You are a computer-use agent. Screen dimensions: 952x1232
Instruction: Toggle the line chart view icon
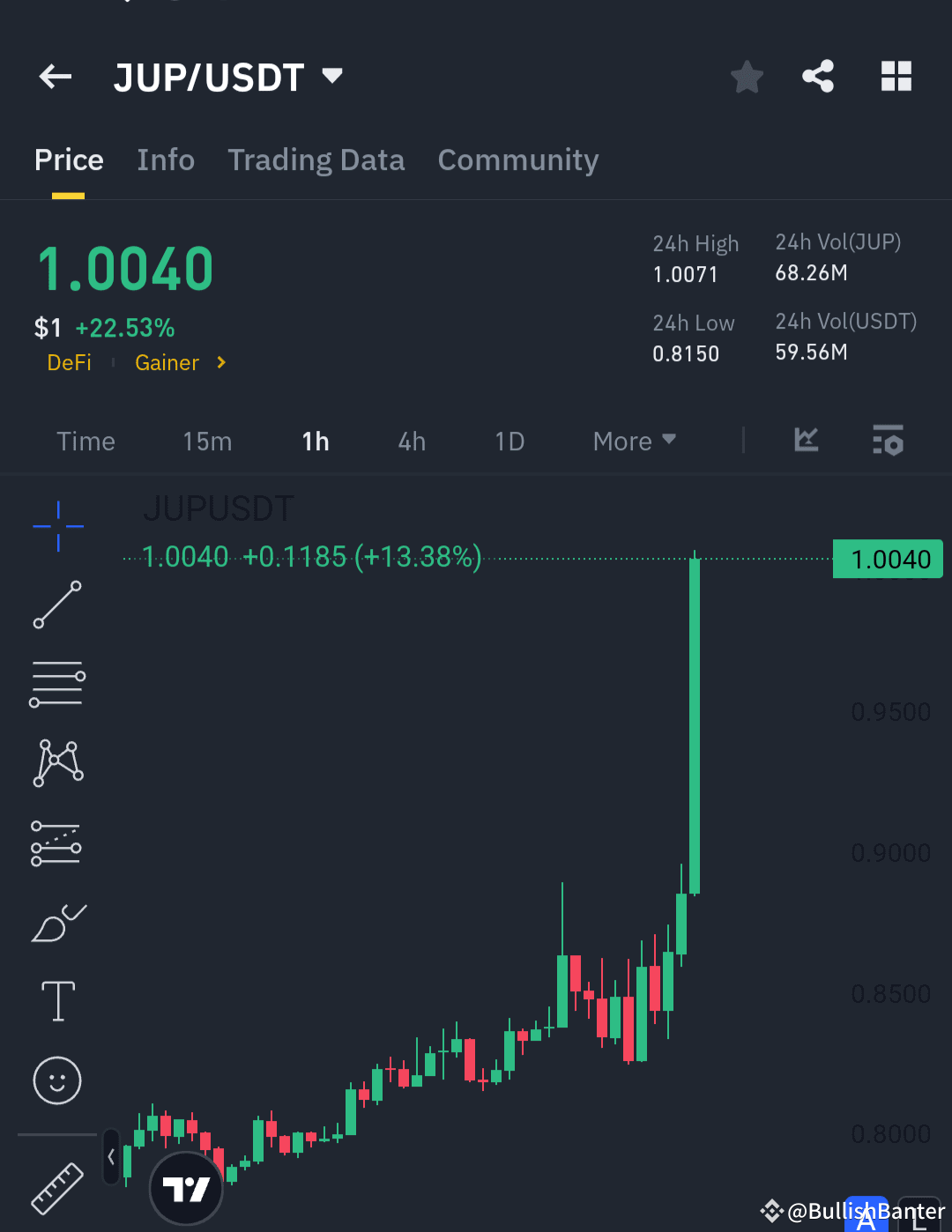[806, 441]
